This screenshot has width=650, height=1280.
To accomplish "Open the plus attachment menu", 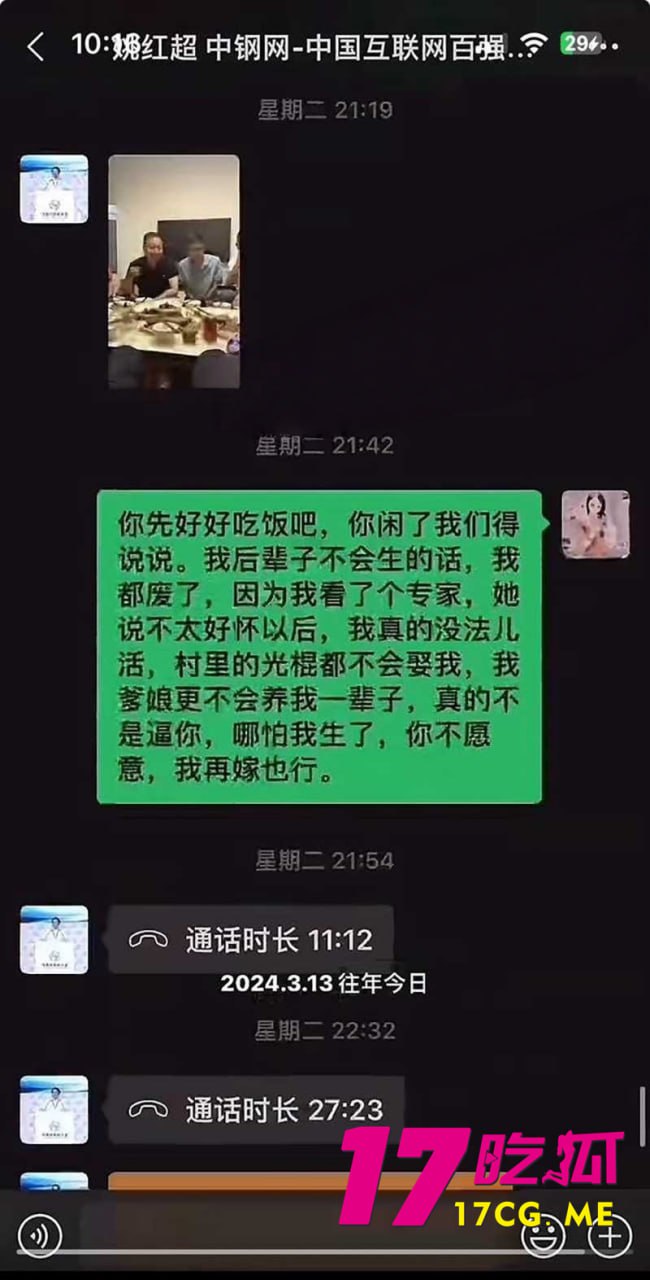I will tap(608, 1237).
